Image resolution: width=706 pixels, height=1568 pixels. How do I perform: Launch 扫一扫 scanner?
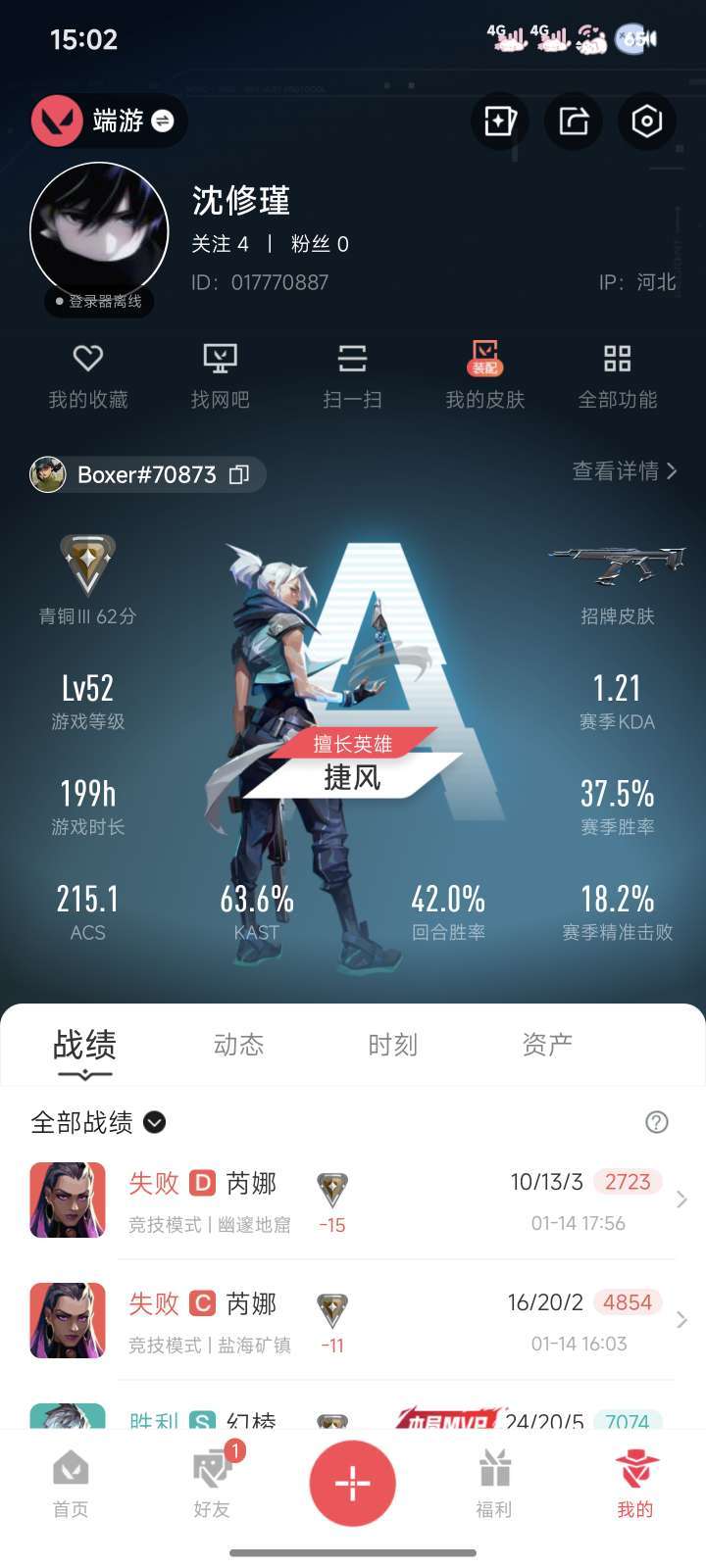click(x=352, y=375)
